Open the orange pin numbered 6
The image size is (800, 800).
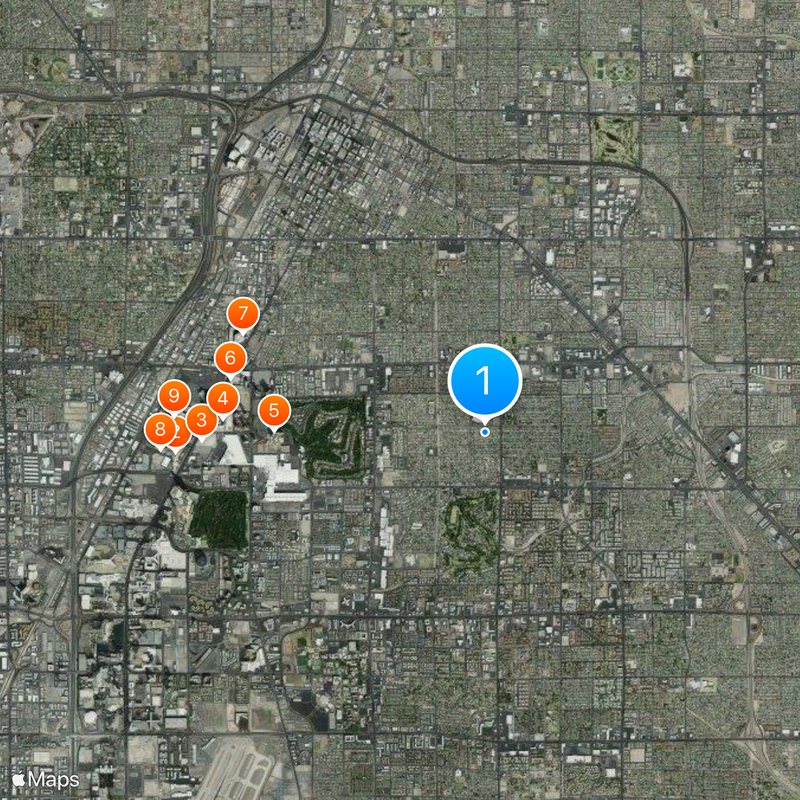coord(230,357)
